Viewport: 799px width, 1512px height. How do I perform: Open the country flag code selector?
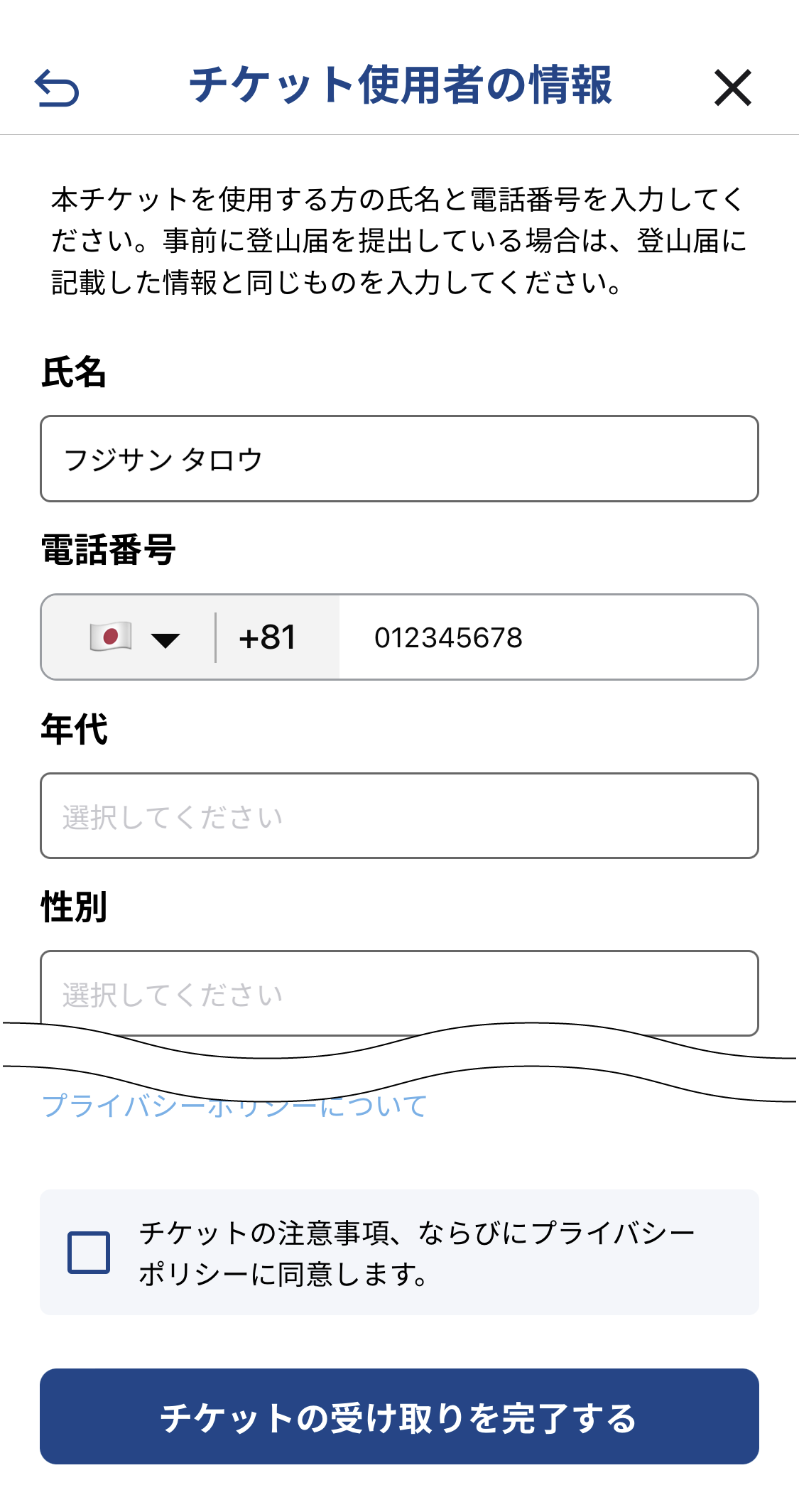tap(134, 637)
